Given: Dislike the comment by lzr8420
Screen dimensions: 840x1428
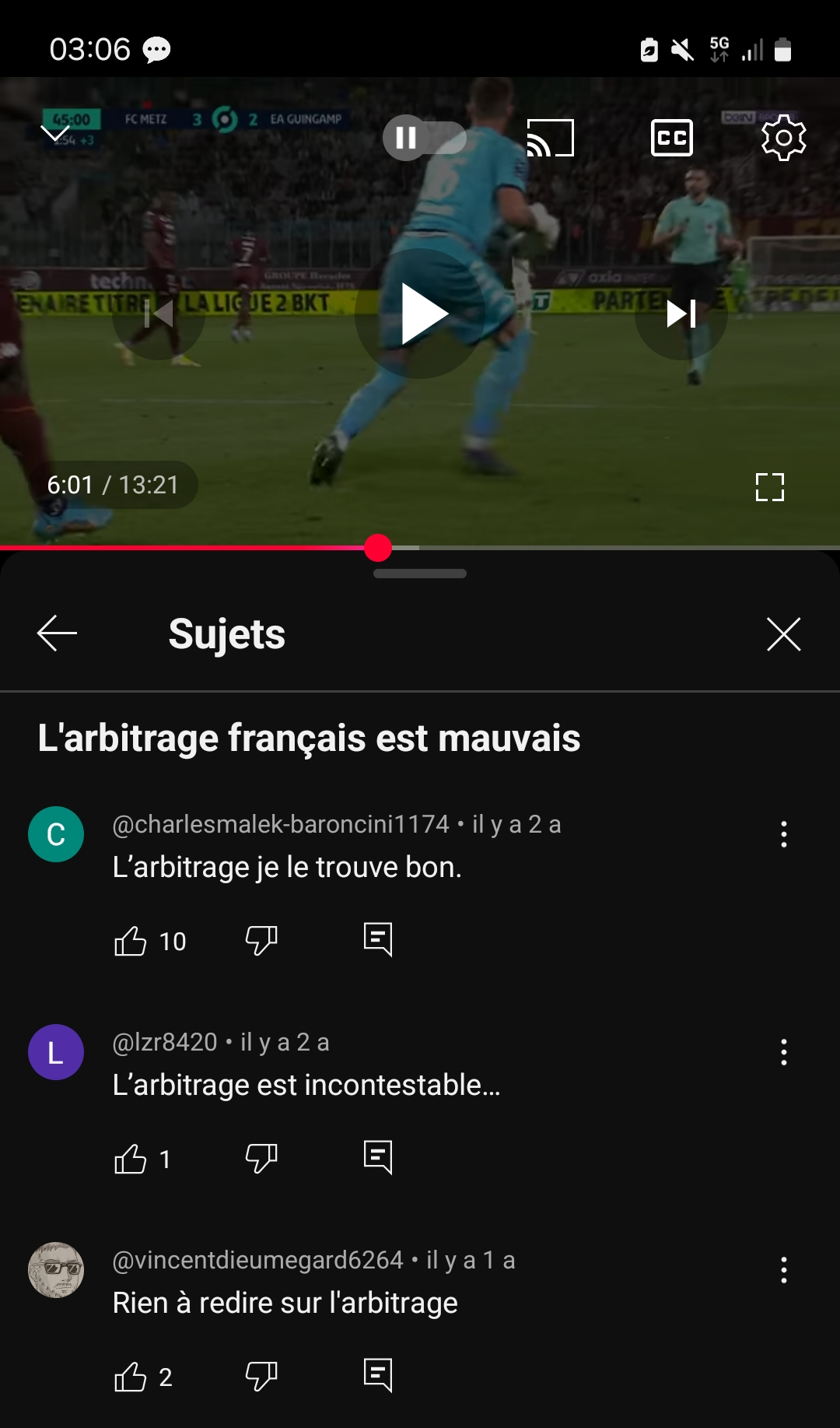Looking at the screenshot, I should tap(261, 1159).
